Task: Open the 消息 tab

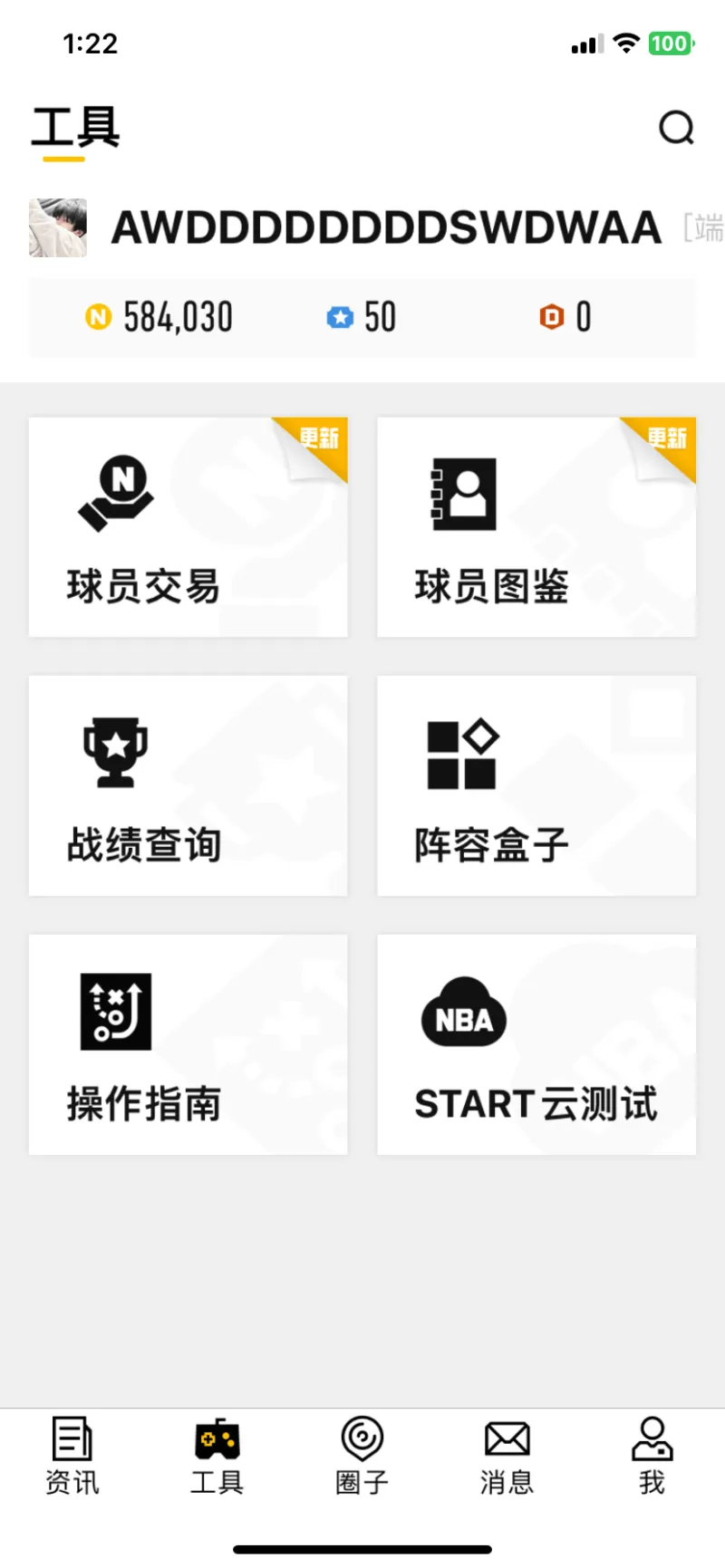Action: pos(507,1455)
